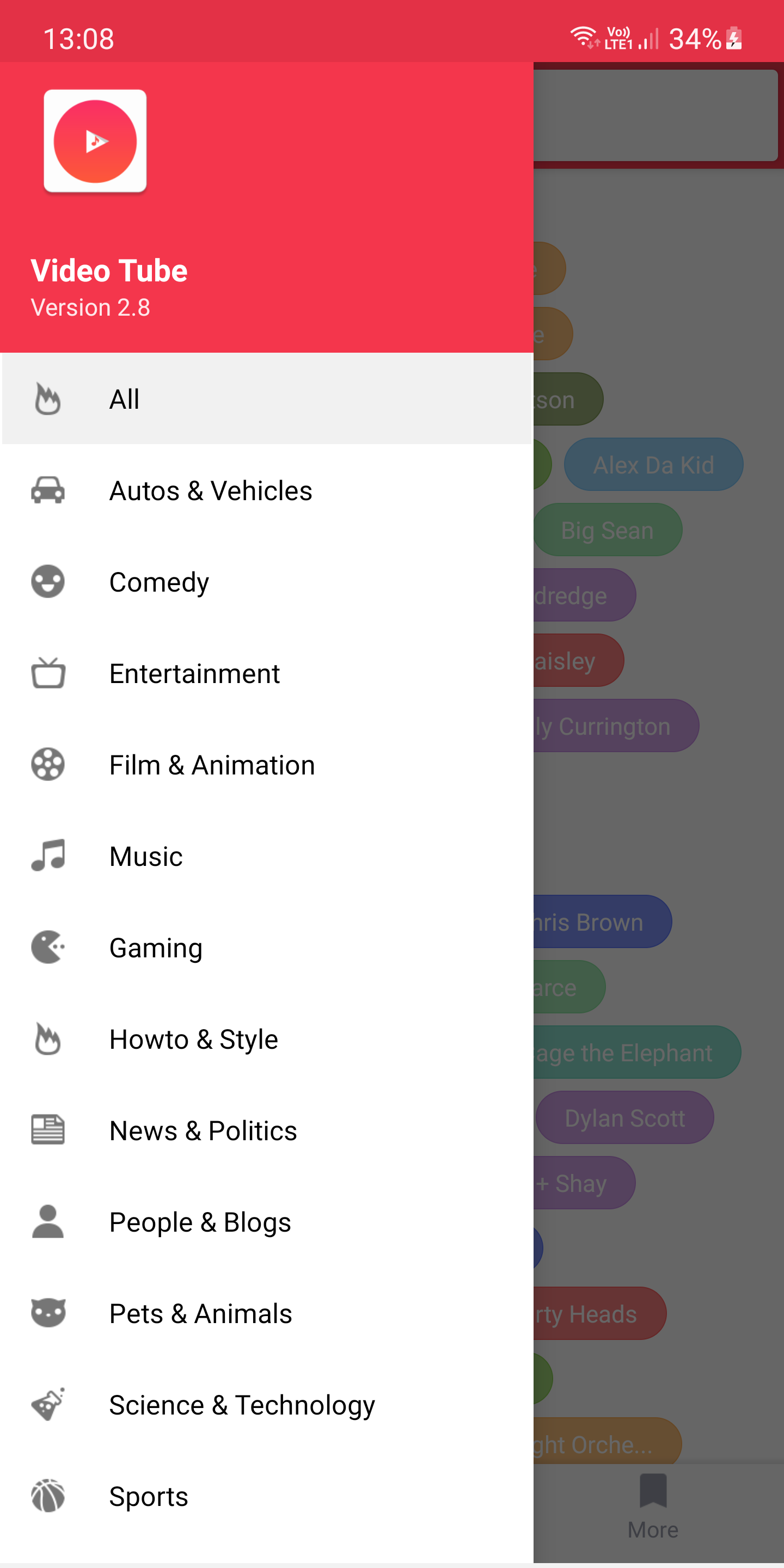
Task: Go to Entertainment videos
Action: [194, 673]
